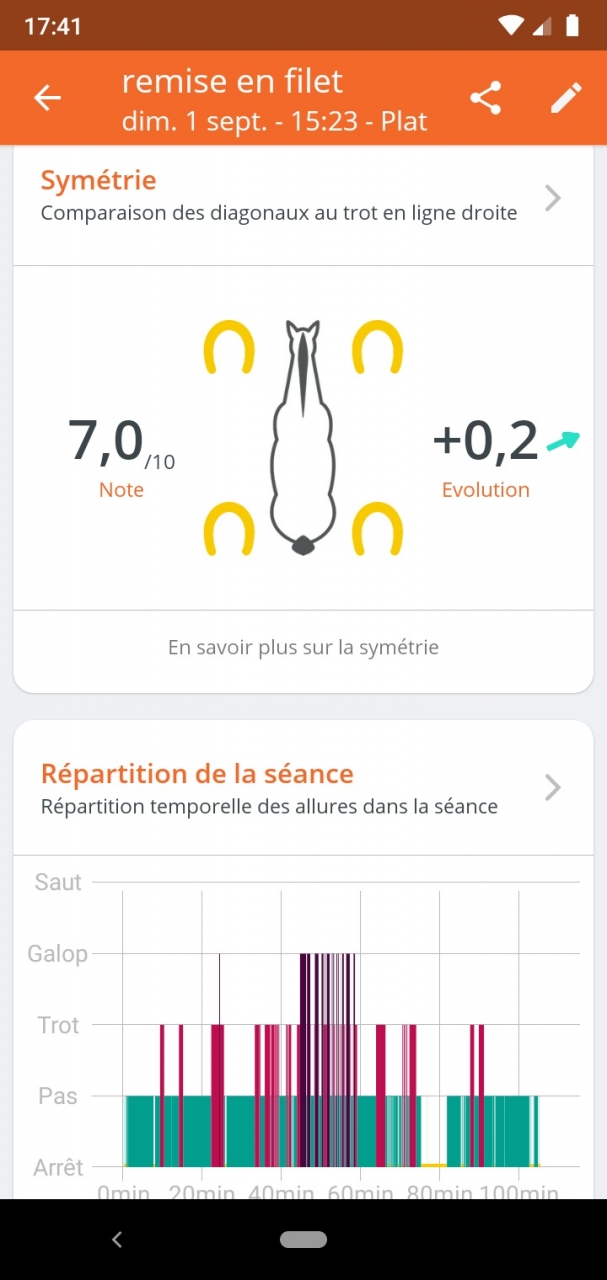607x1280 pixels.
Task: Share the remise en filet session
Action: pos(486,98)
